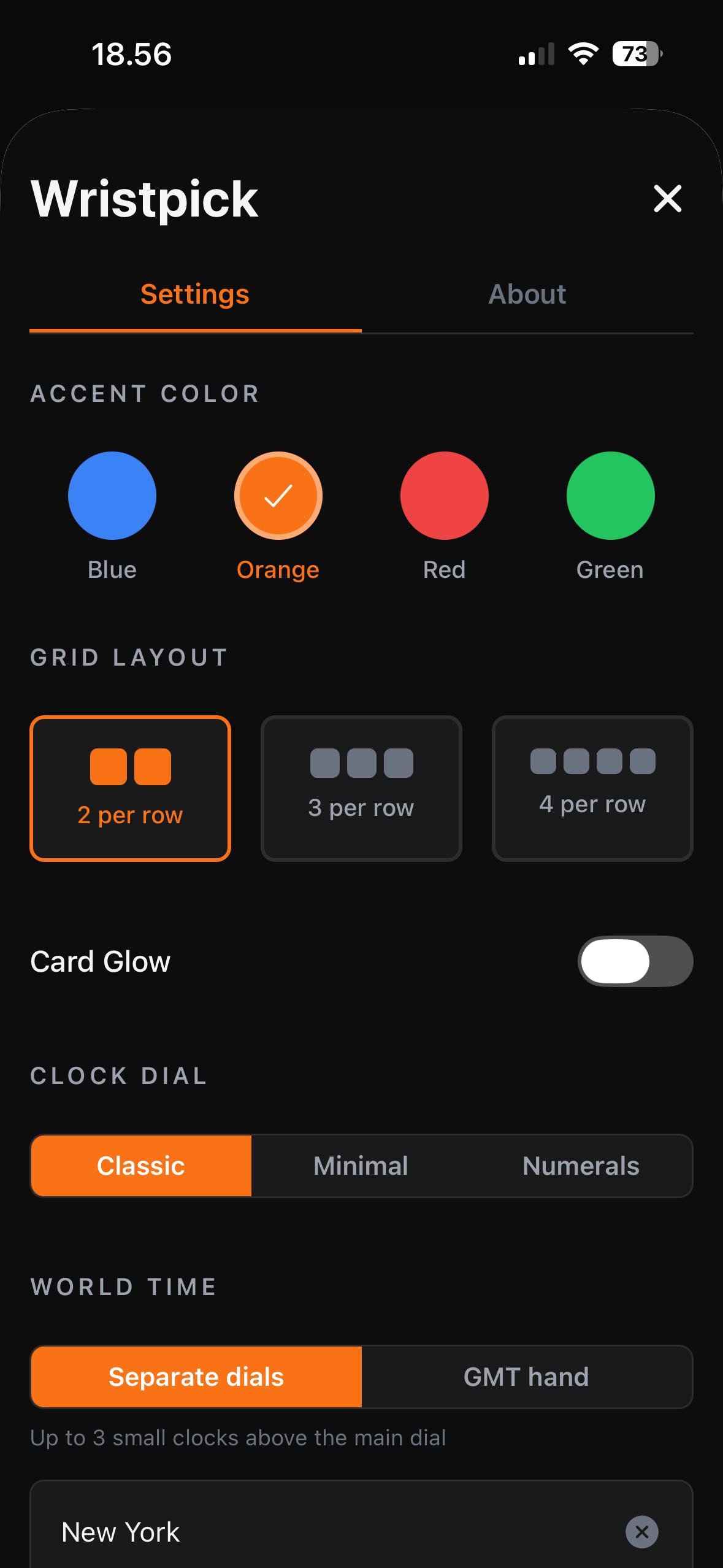Toggle Card Glow off
Screen dimensions: 723x1568
coord(635,961)
